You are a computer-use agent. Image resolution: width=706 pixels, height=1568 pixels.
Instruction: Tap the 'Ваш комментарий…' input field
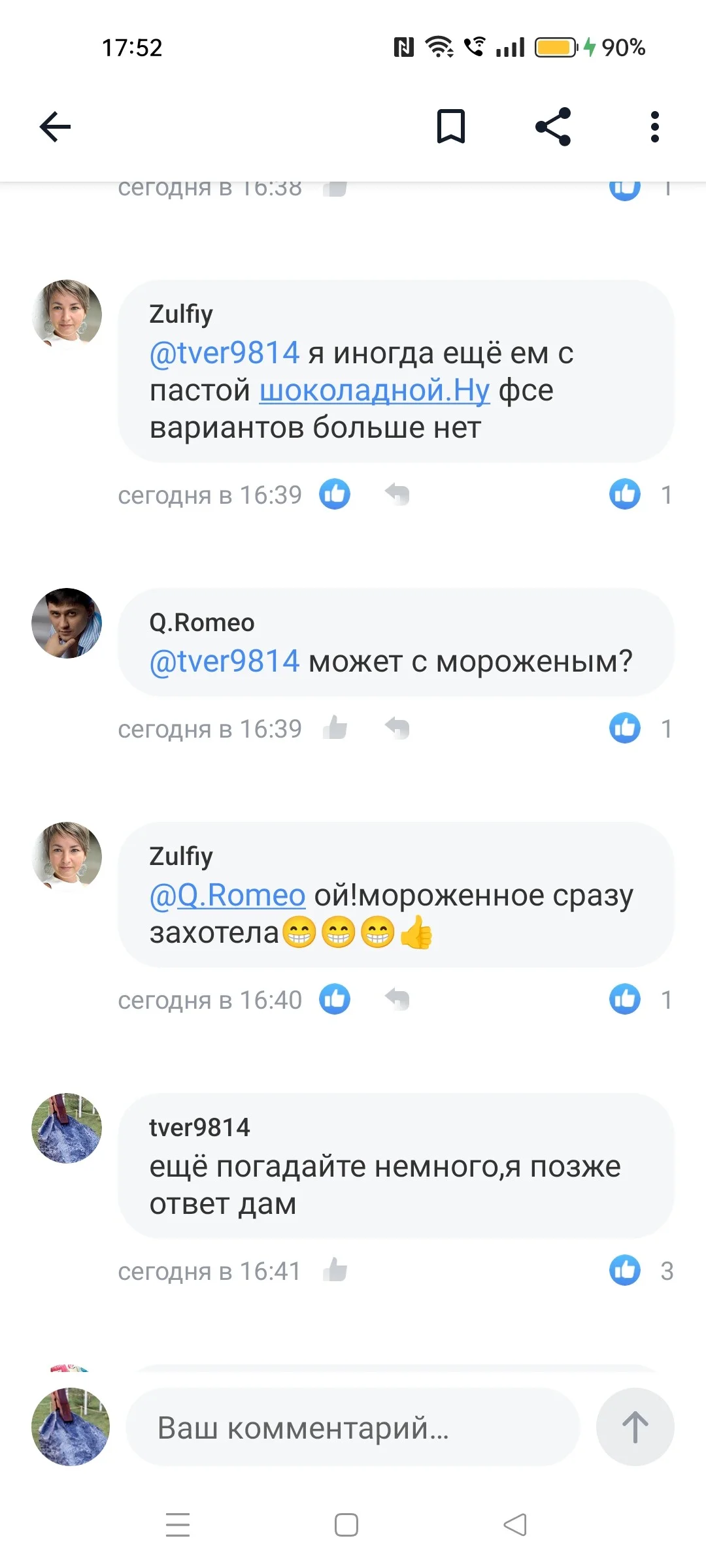[x=353, y=1427]
